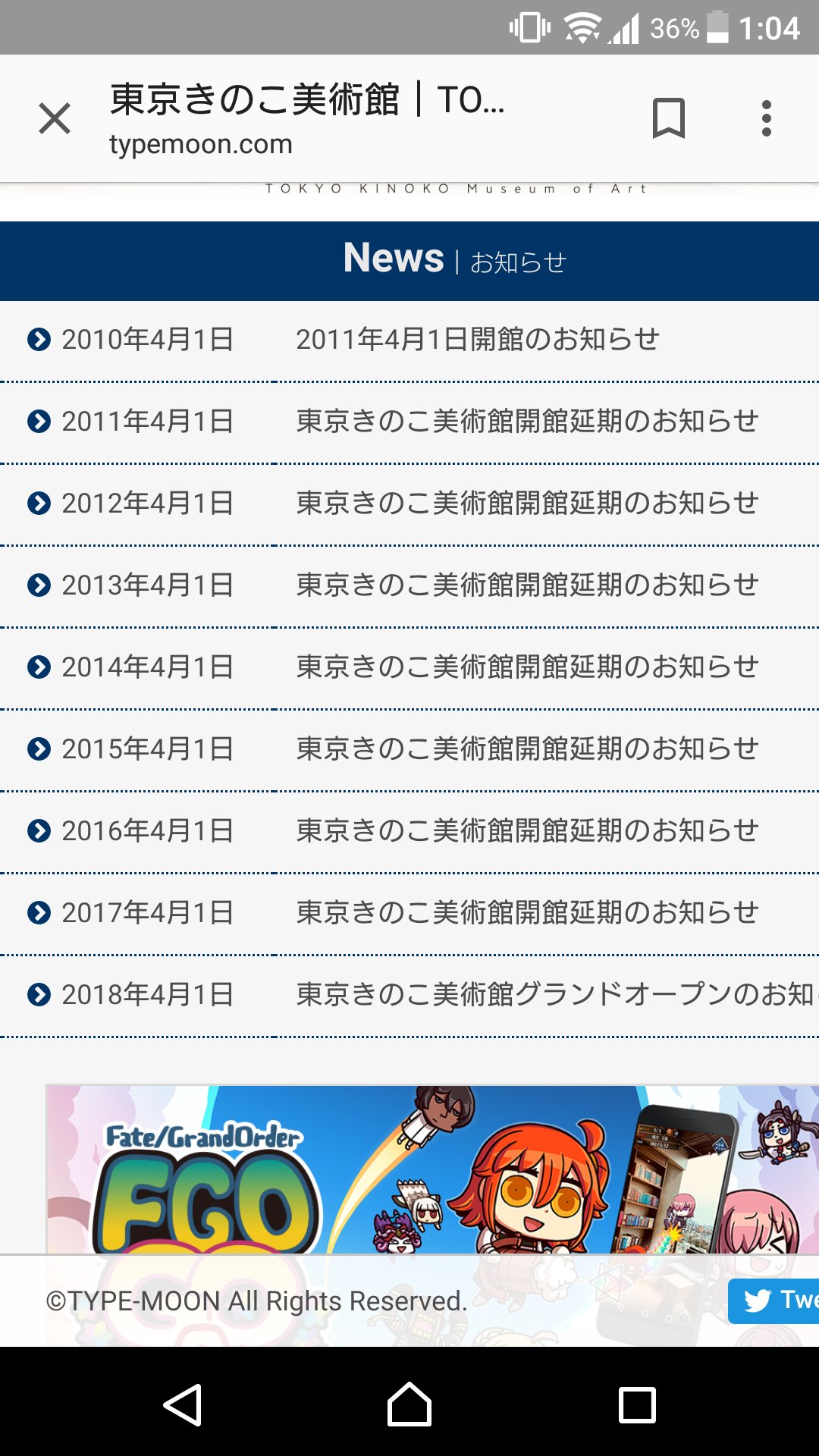This screenshot has height=1456, width=819.
Task: Open the 2011年4月1日 news item
Action: pos(526,422)
